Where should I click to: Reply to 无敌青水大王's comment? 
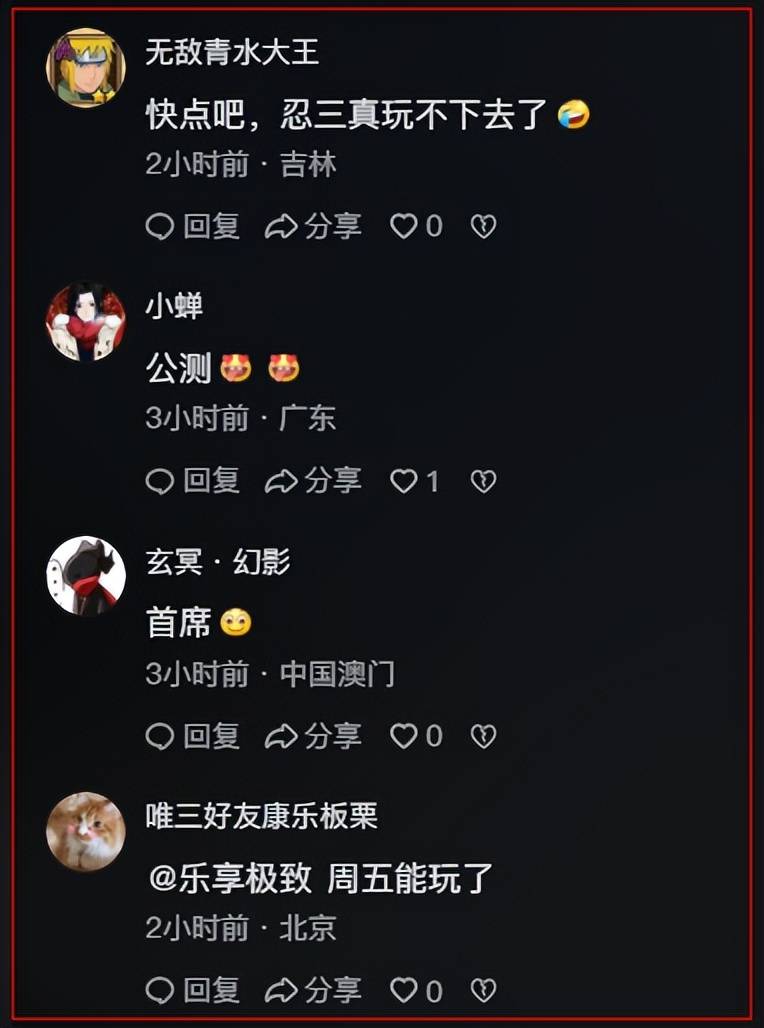(193, 227)
